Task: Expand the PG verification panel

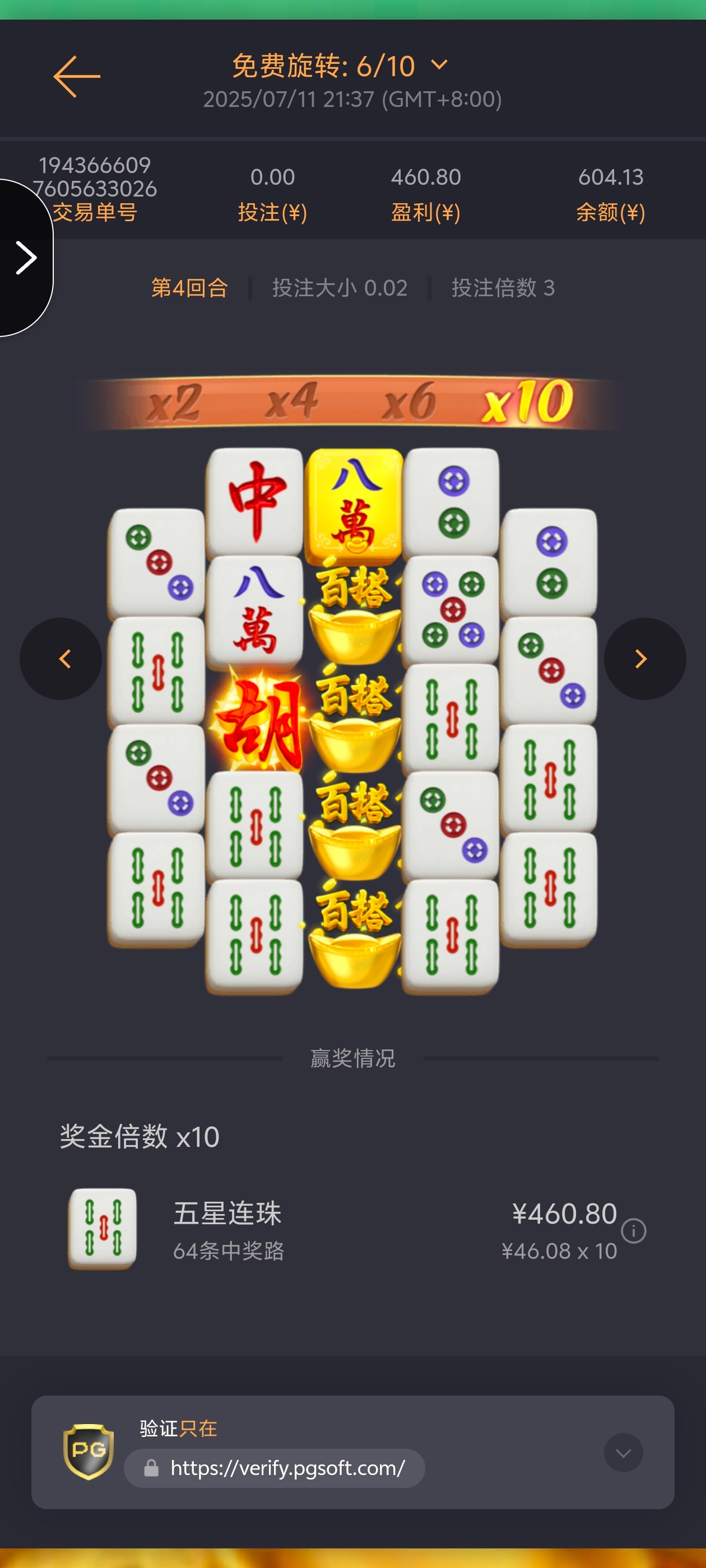Action: [623, 1452]
